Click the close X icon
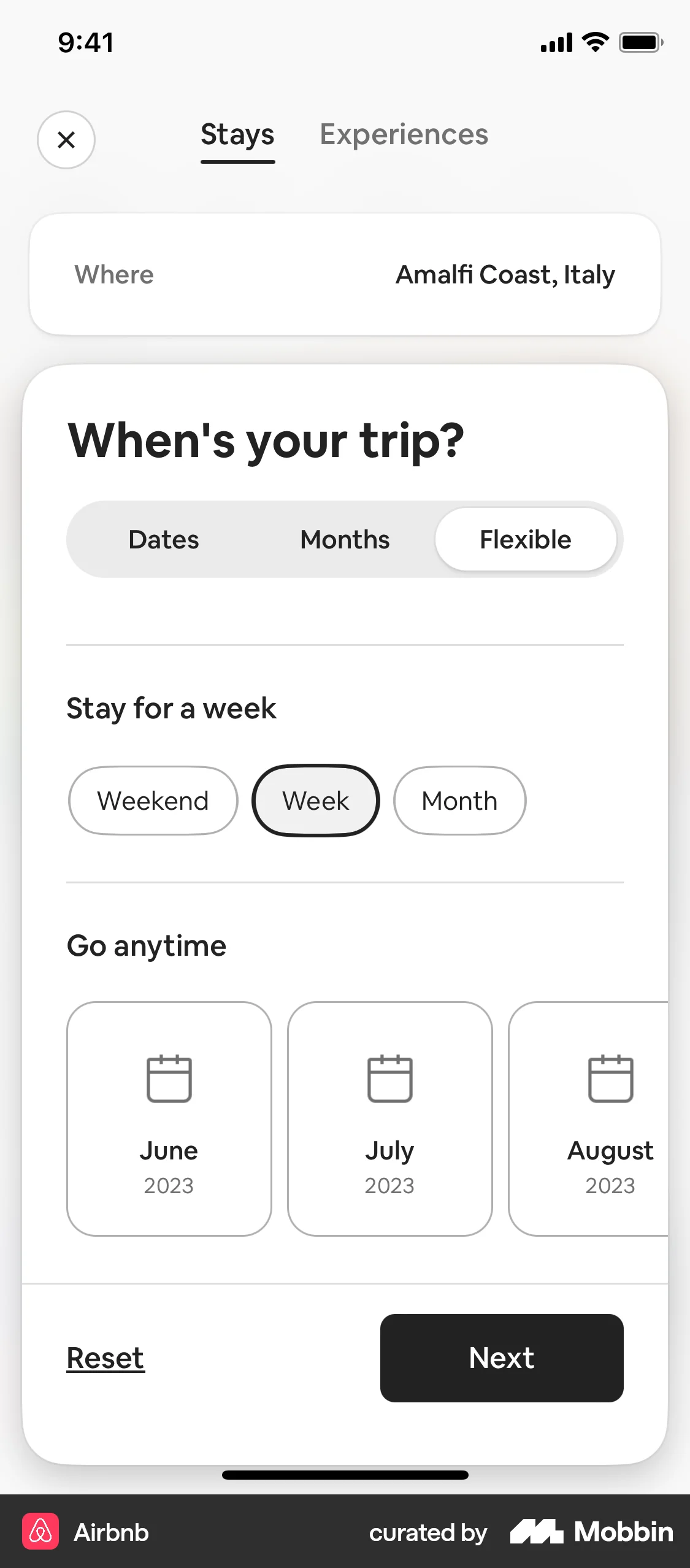The width and height of the screenshot is (690, 1568). click(66, 140)
